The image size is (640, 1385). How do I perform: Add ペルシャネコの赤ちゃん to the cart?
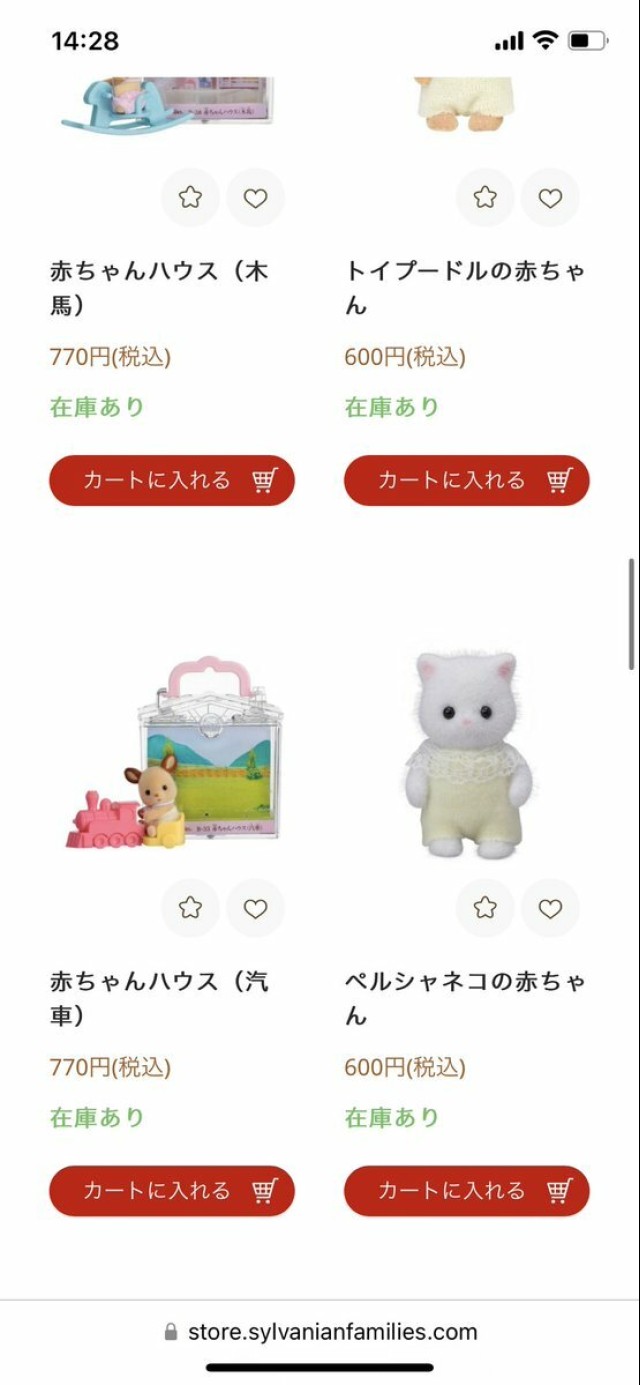coord(466,1191)
